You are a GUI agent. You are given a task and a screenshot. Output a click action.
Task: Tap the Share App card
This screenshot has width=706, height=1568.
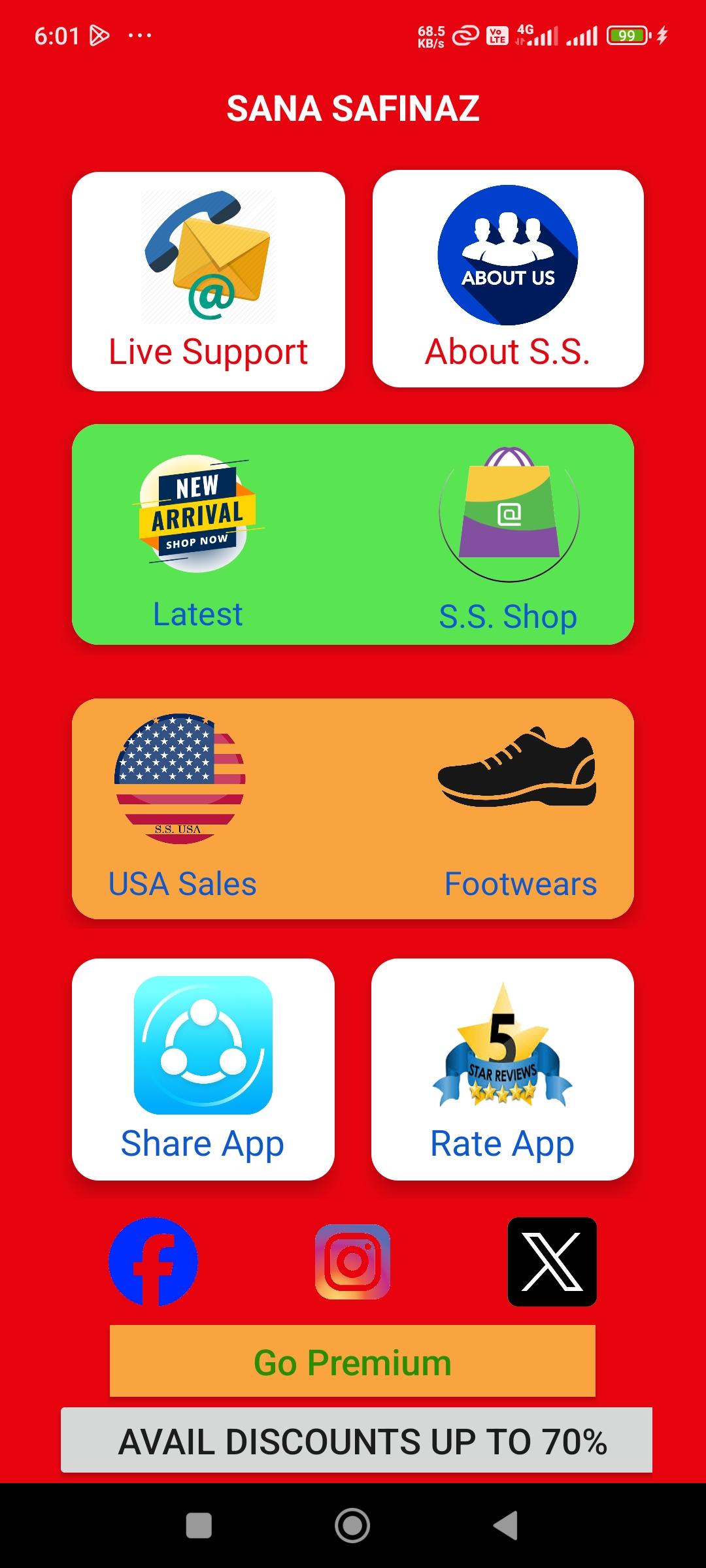point(203,1069)
